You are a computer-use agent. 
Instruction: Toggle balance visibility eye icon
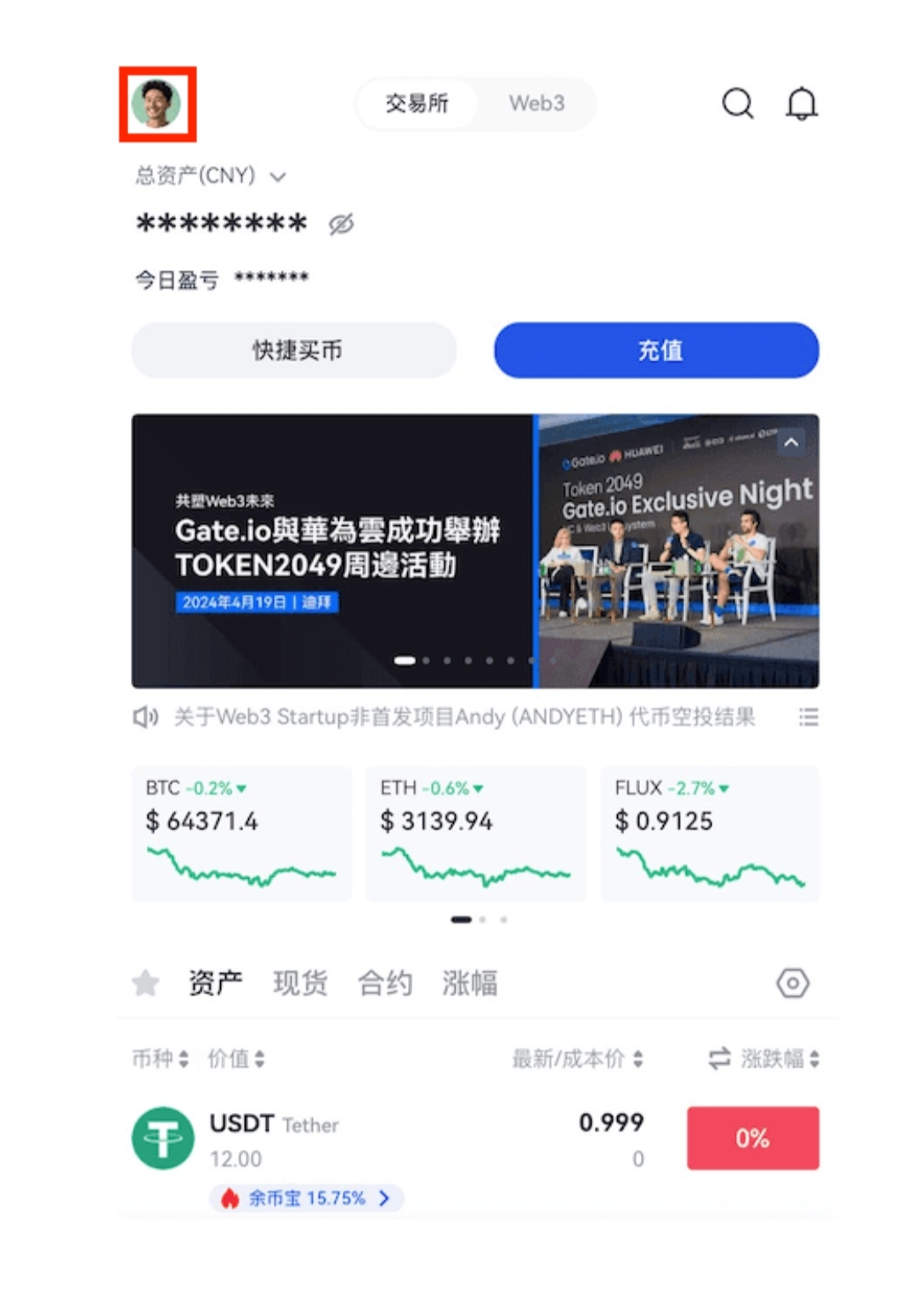(x=341, y=224)
